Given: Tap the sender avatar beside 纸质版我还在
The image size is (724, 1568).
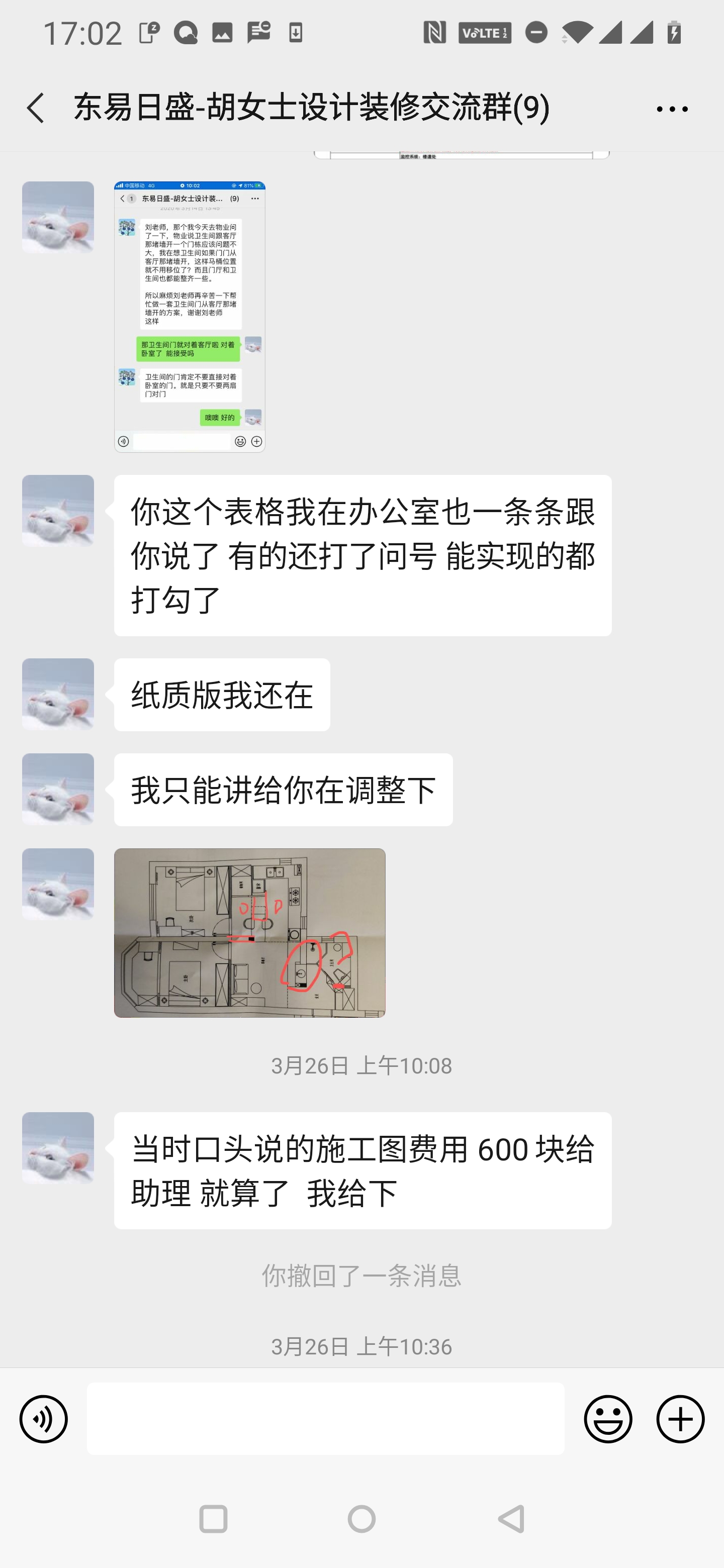Looking at the screenshot, I should [x=58, y=695].
